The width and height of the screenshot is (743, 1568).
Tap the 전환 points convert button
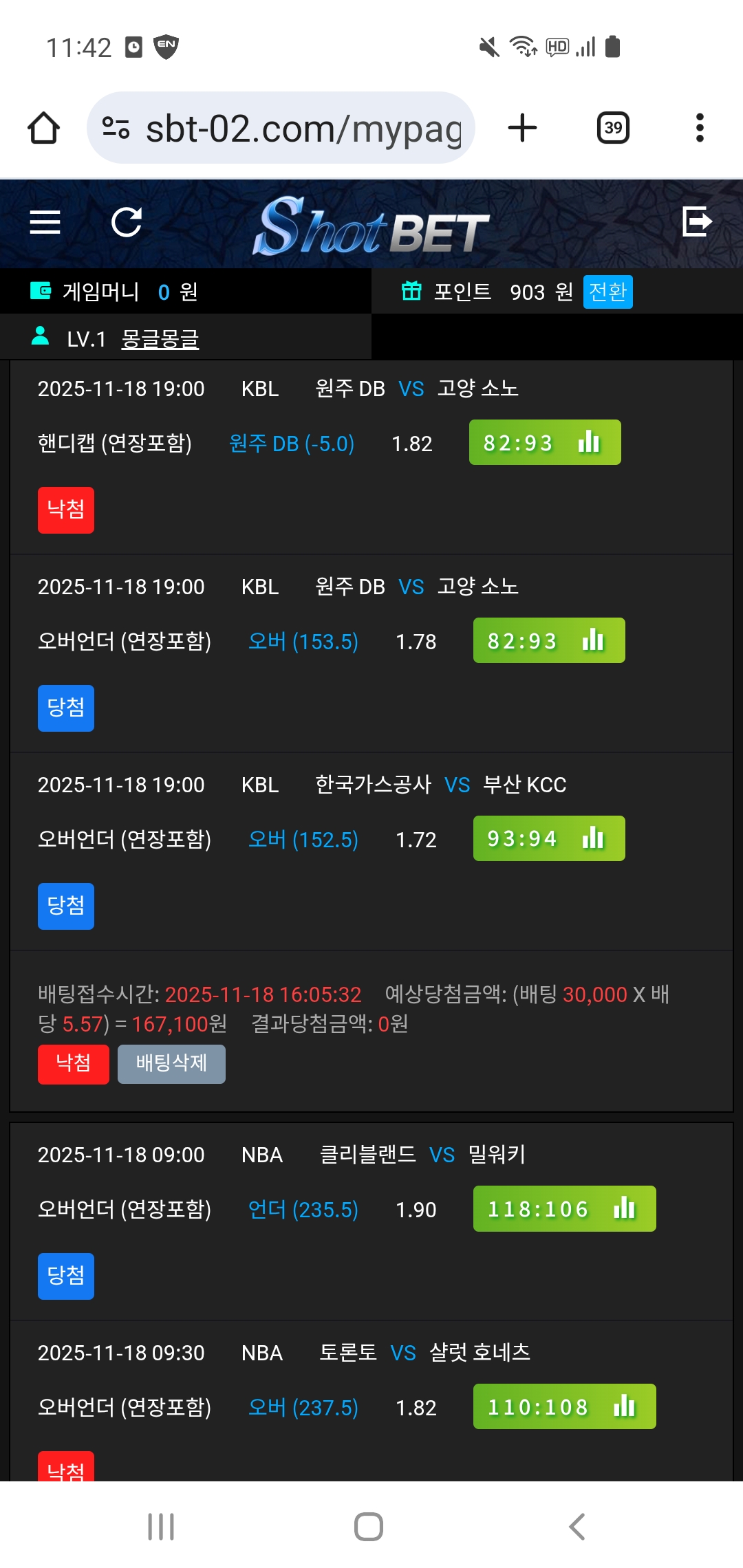[607, 292]
